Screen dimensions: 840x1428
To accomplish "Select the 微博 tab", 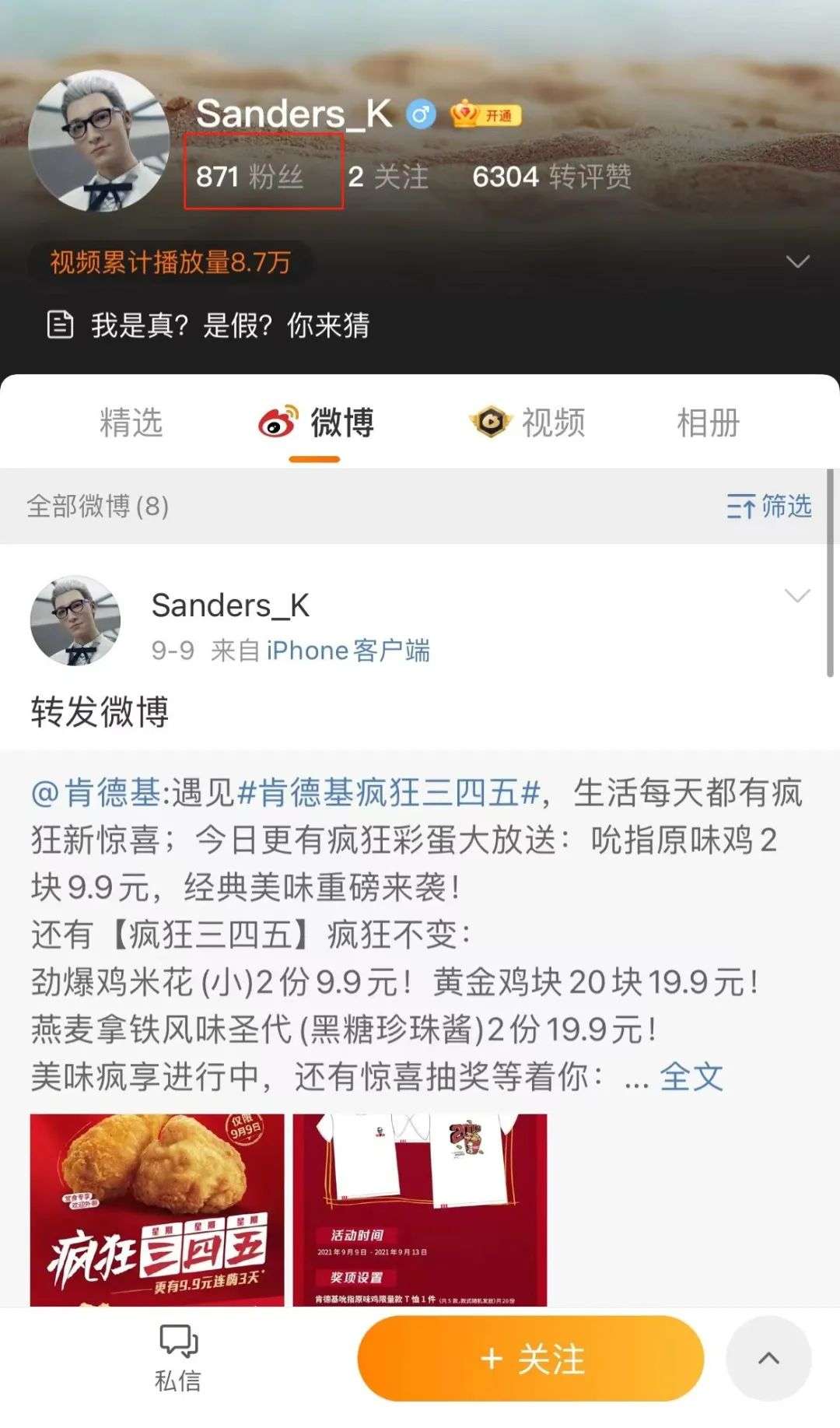I will [317, 423].
